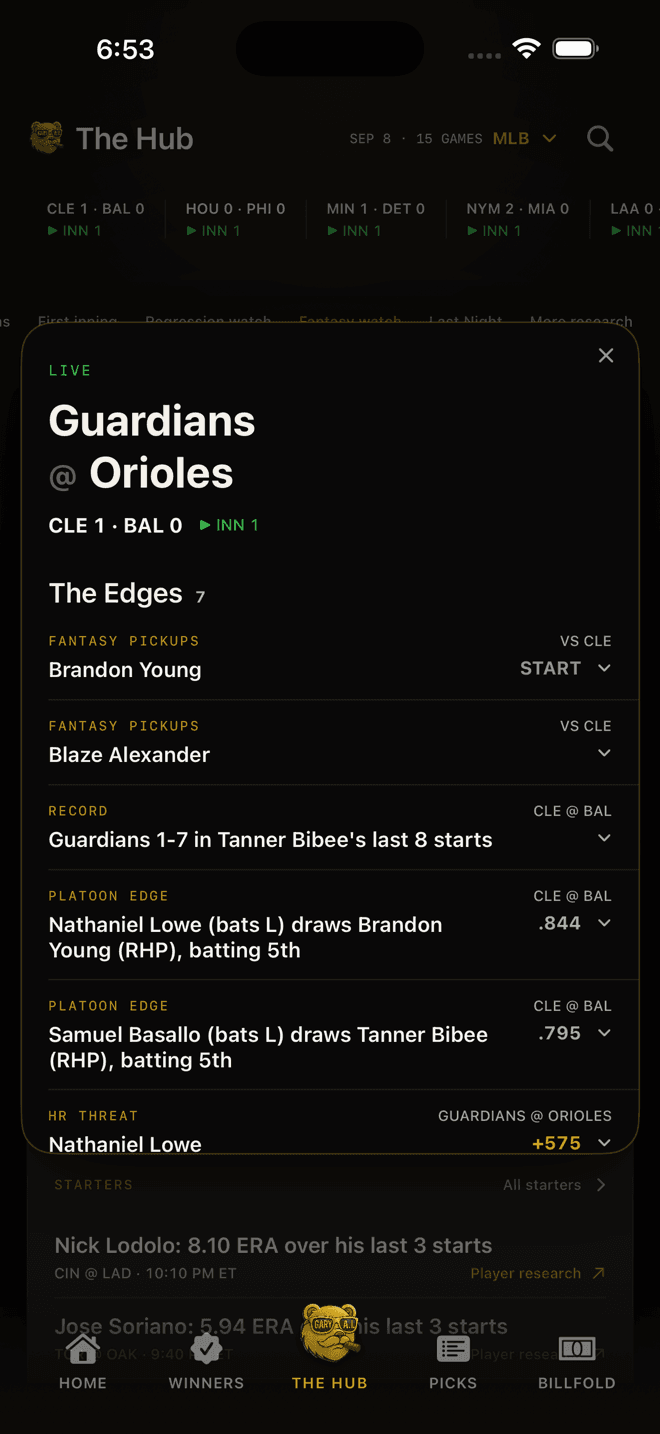Go to the Home tab
The width and height of the screenshot is (660, 1434).
(83, 1362)
